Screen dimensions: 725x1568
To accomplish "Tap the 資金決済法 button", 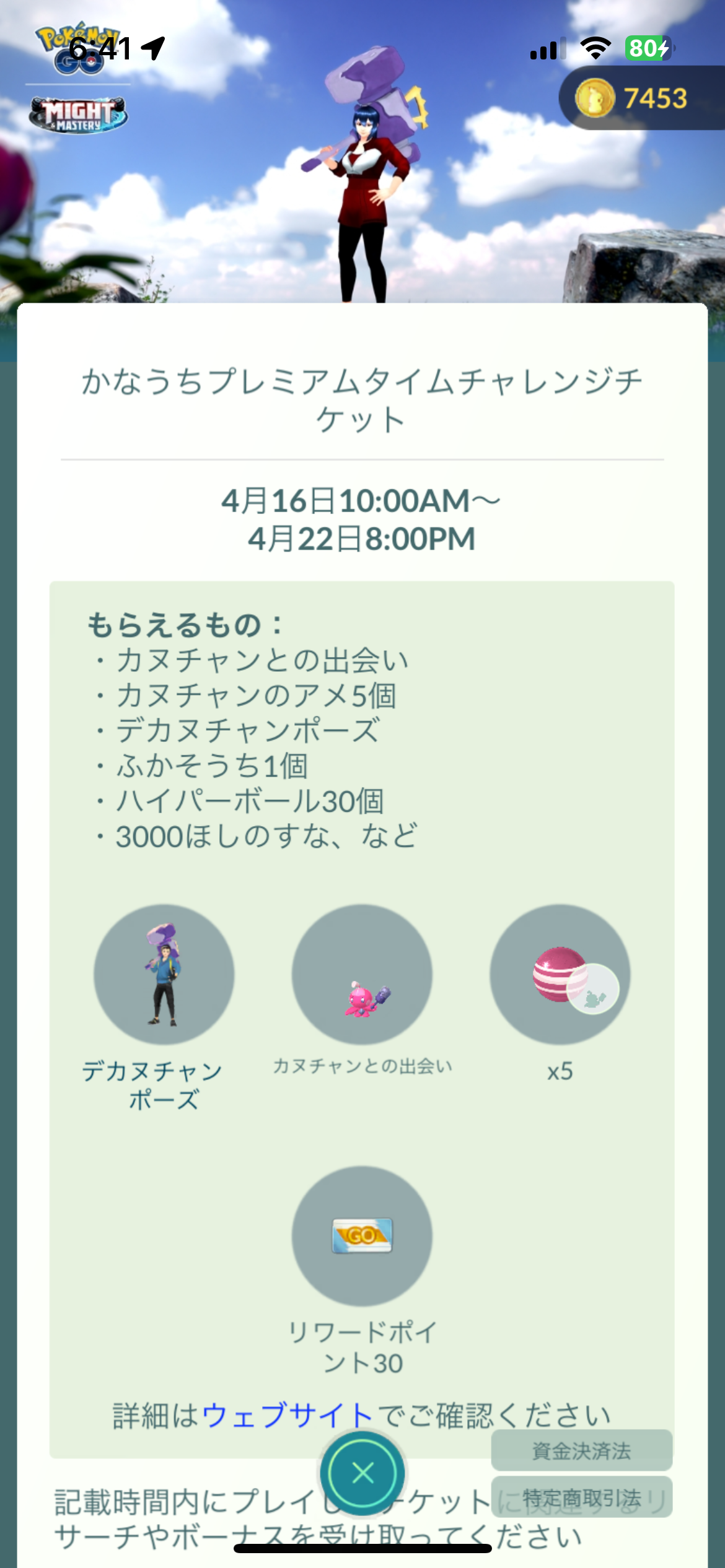I will pos(581,1450).
